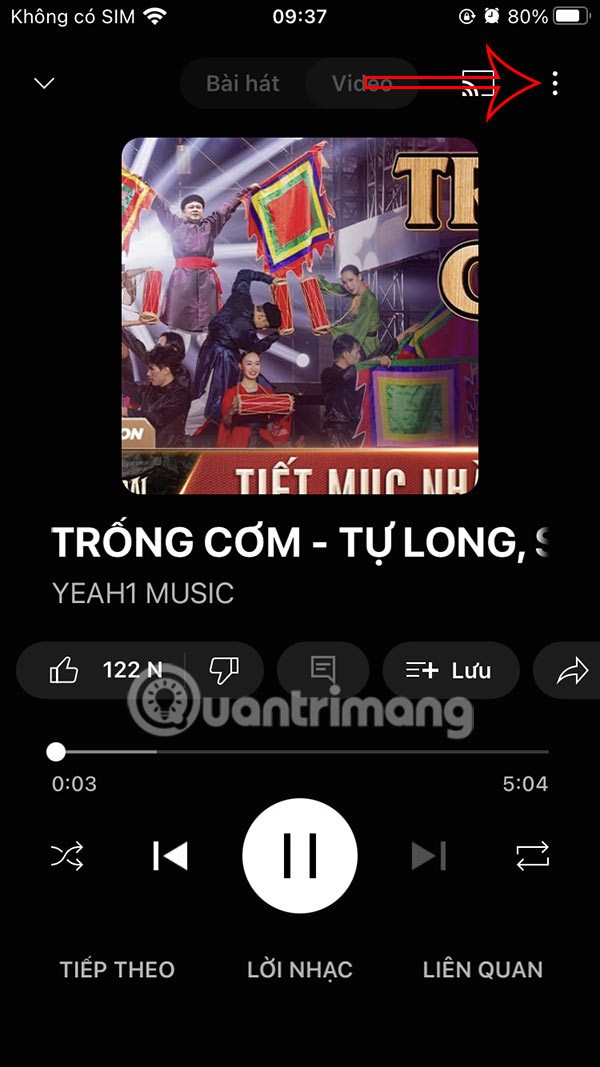Viewport: 600px width, 1067px height.
Task: Collapse the player with the down chevron
Action: point(44,84)
